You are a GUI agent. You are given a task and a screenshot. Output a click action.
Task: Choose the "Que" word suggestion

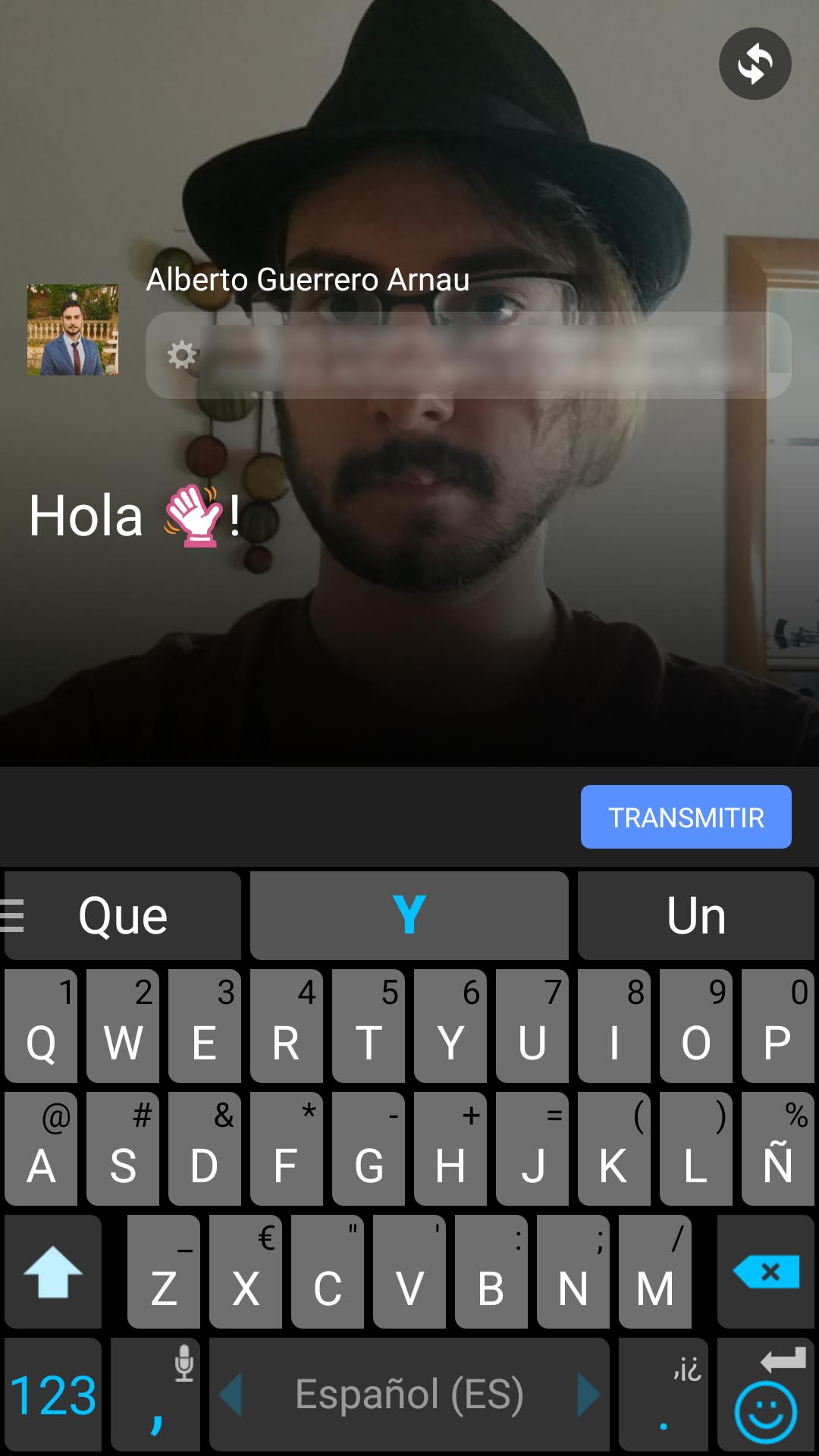123,915
